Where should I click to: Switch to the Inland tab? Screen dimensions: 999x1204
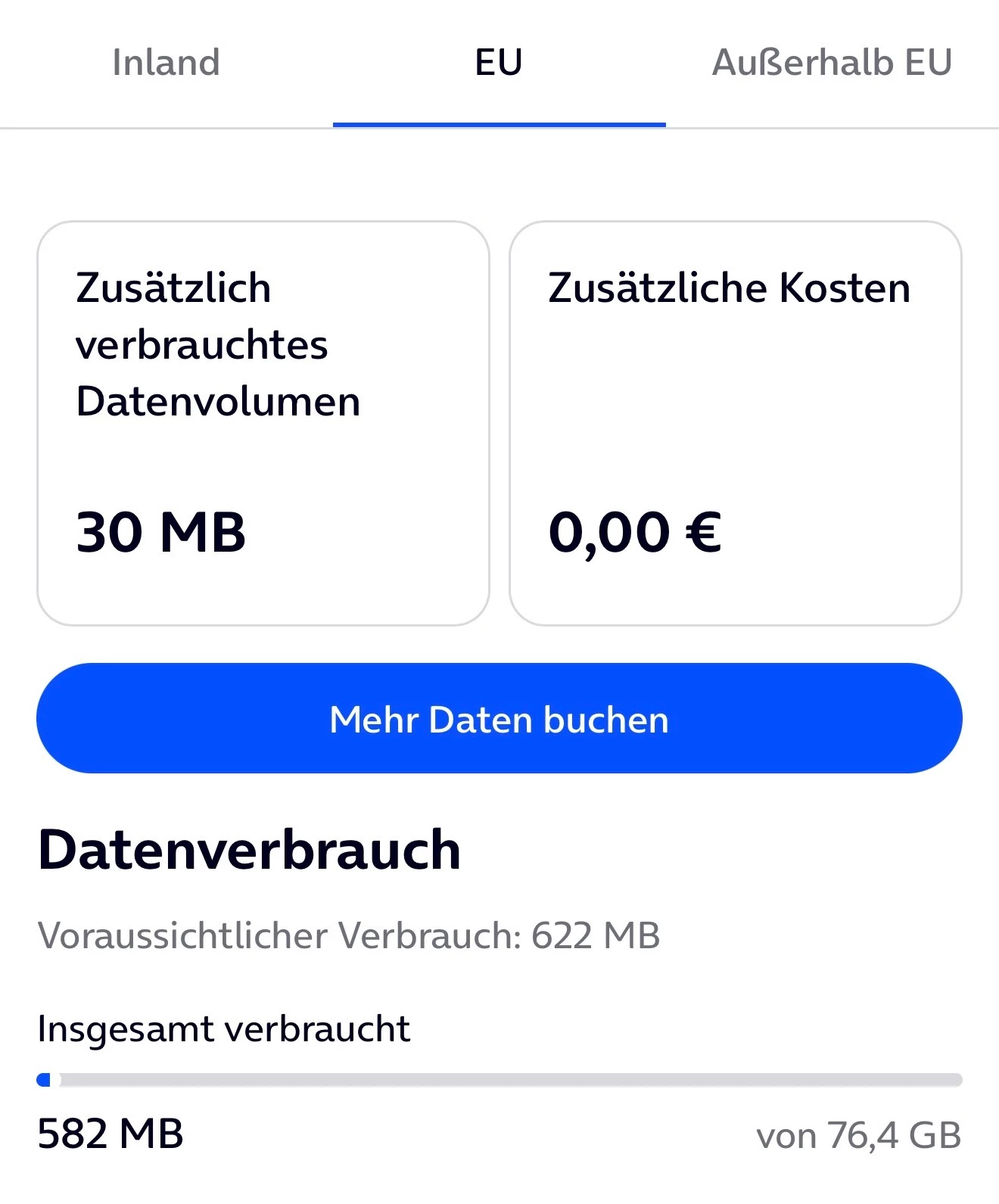coord(166,63)
